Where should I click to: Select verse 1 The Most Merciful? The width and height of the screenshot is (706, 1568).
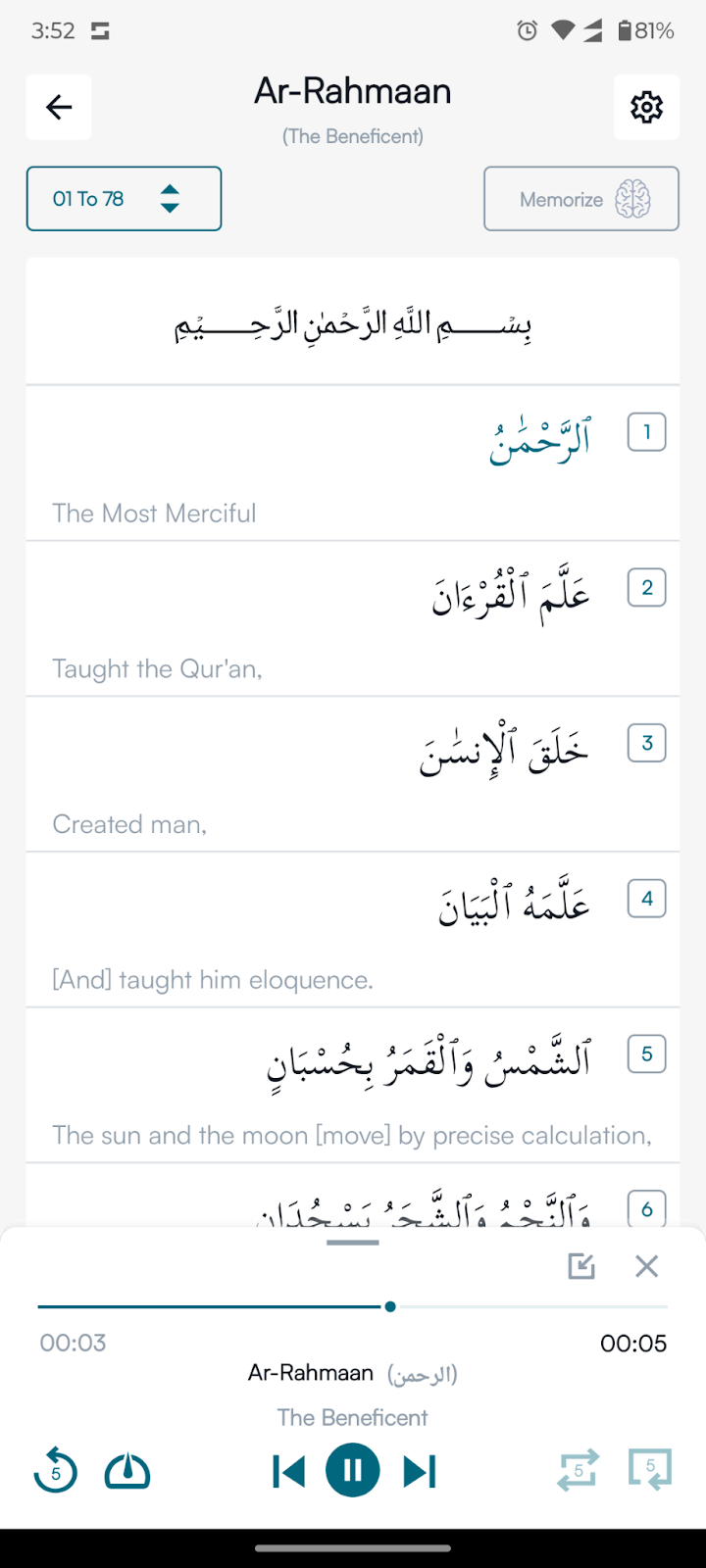coord(353,463)
